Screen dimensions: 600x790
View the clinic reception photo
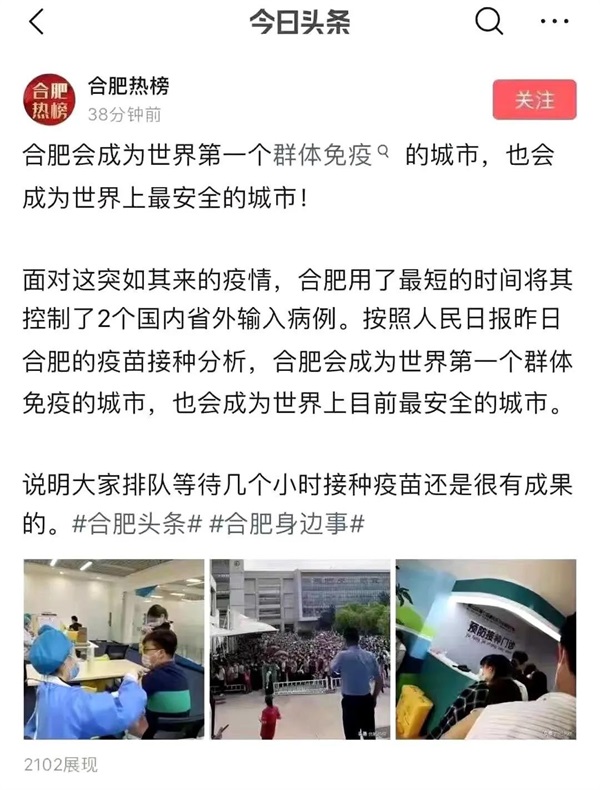(x=485, y=648)
